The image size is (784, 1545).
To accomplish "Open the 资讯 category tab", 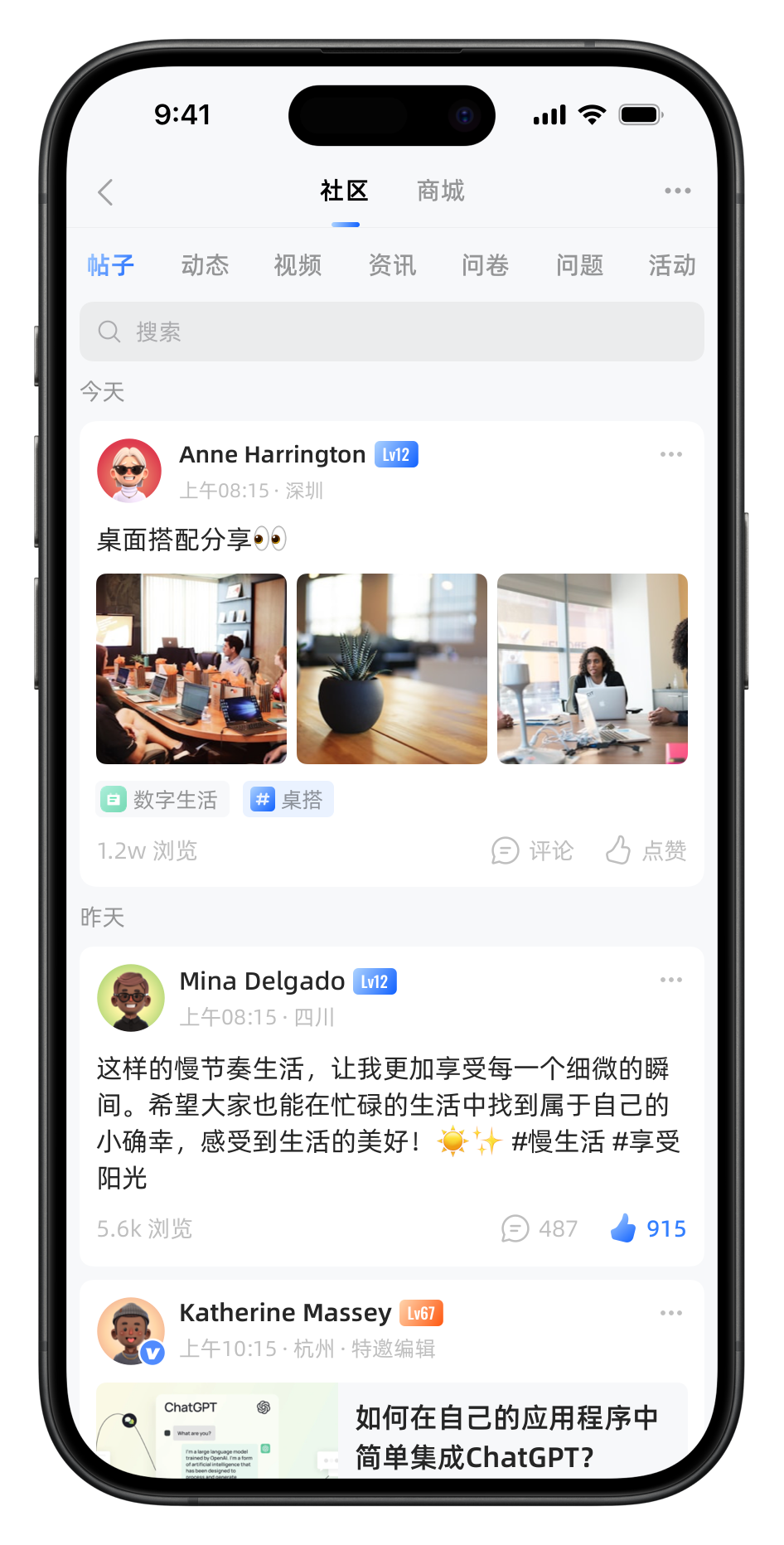I will (x=392, y=265).
